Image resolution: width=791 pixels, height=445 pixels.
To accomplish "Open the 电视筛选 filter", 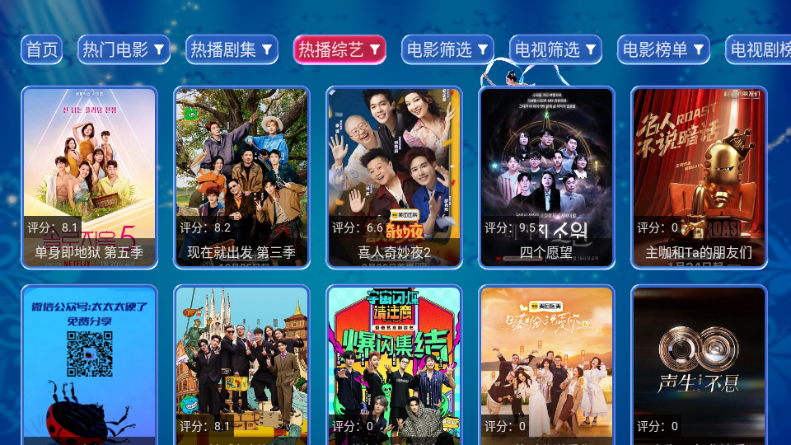I will 556,49.
